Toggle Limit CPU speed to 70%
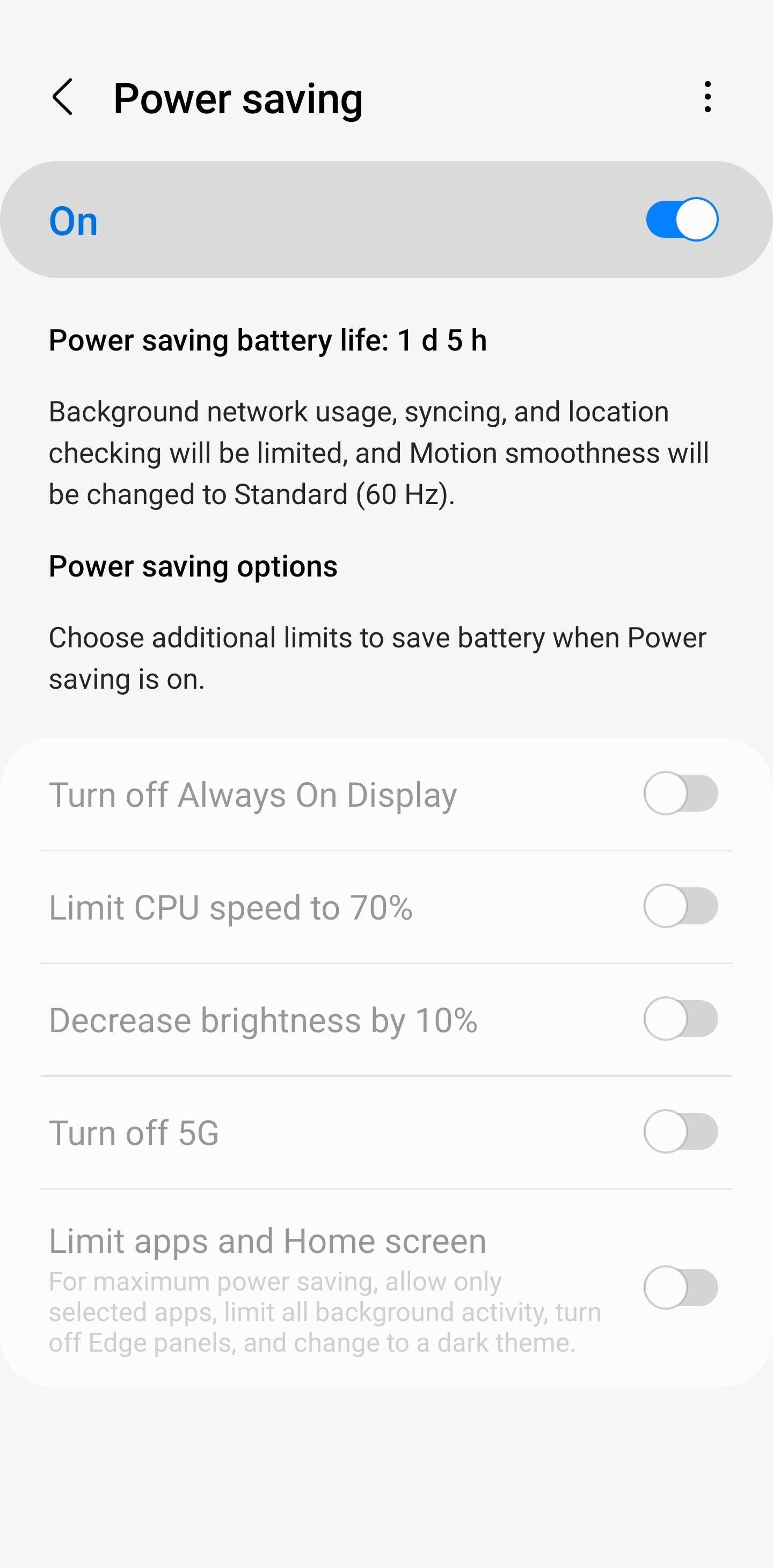The width and height of the screenshot is (773, 1568). click(680, 906)
